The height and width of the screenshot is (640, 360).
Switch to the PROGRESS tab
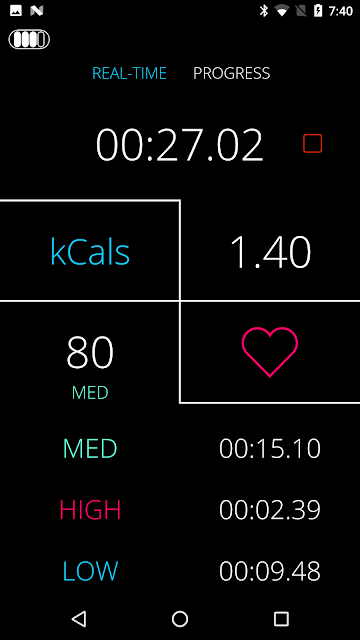coord(231,73)
